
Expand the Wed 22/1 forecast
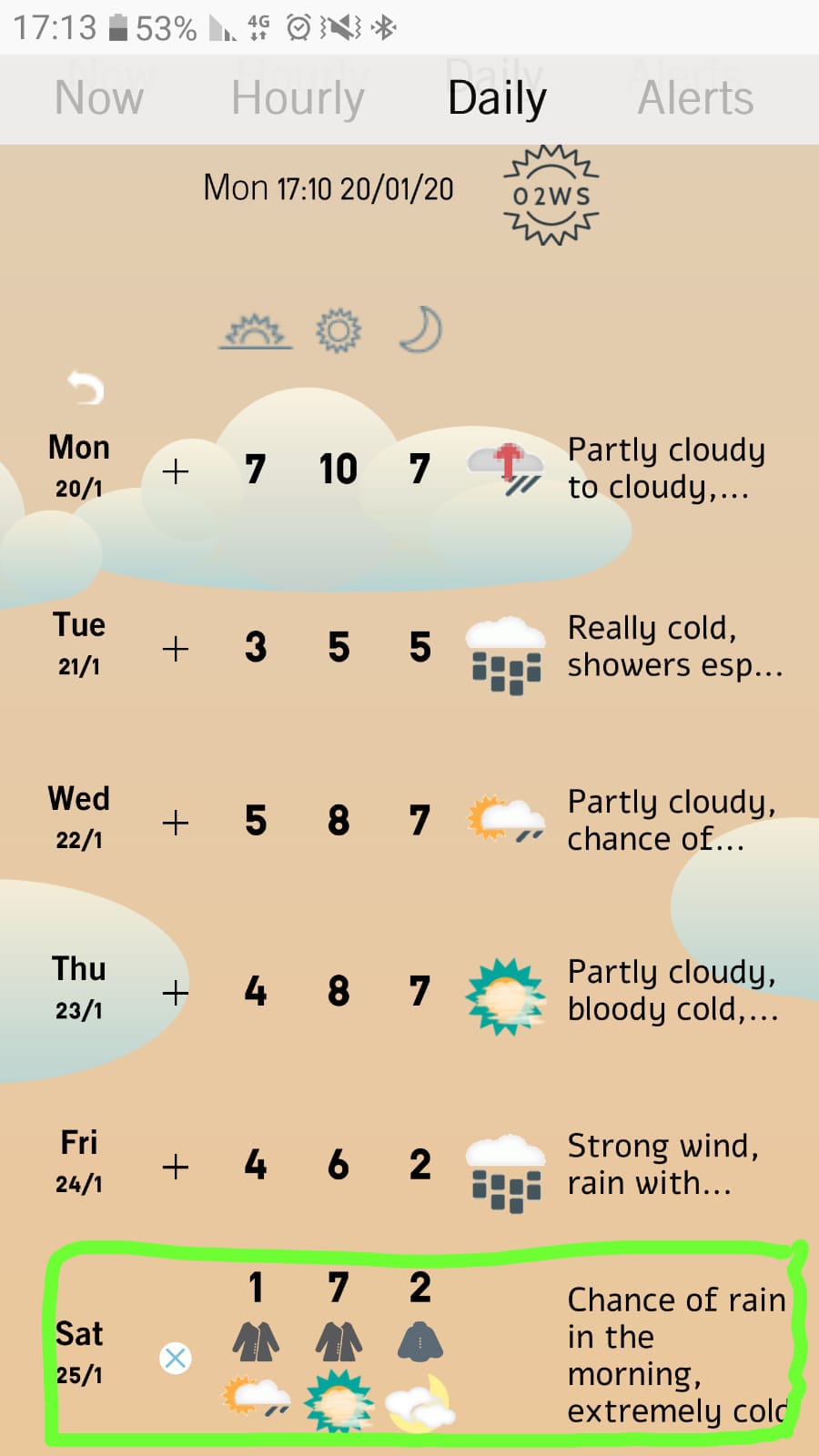(x=176, y=823)
